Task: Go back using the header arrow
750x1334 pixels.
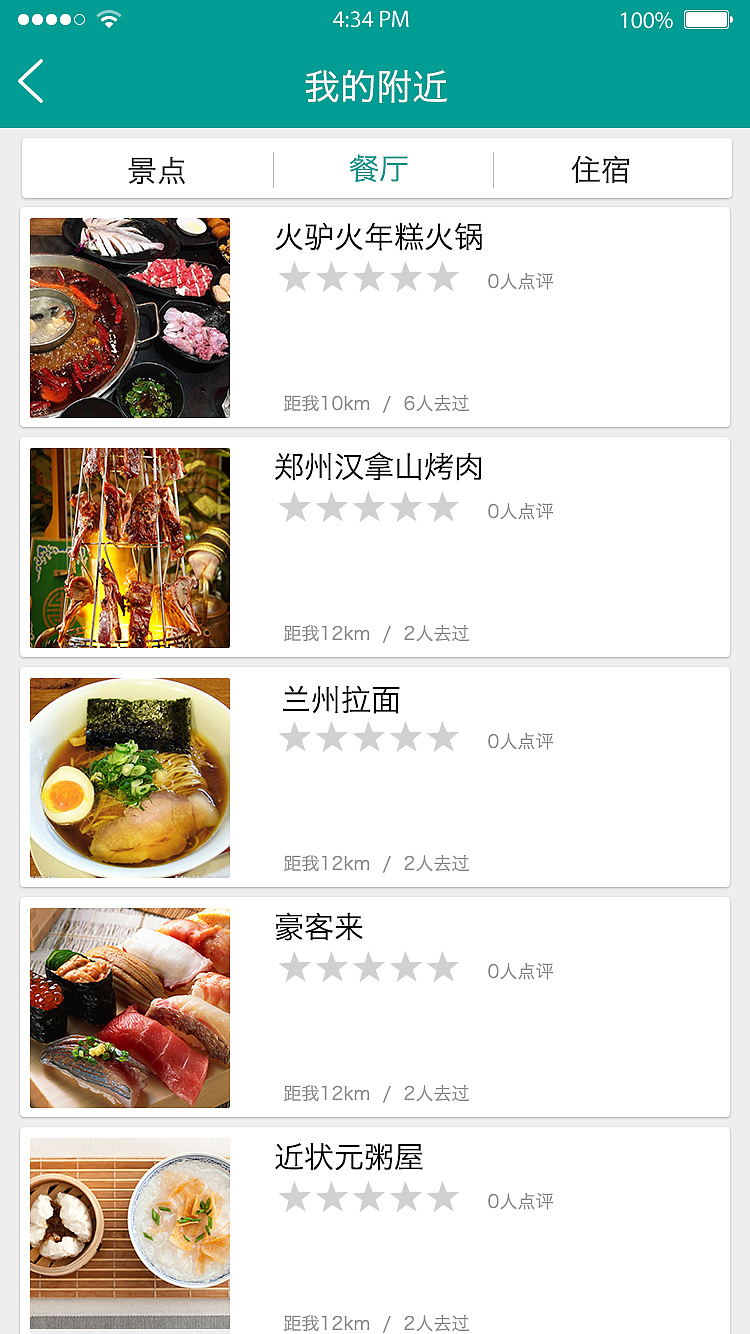Action: point(31,81)
